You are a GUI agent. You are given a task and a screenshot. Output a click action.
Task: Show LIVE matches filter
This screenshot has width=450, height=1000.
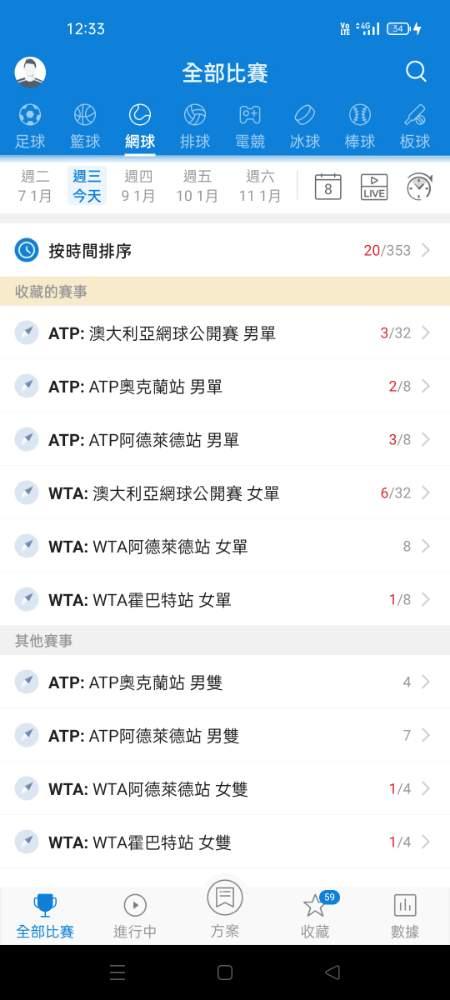coord(374,187)
